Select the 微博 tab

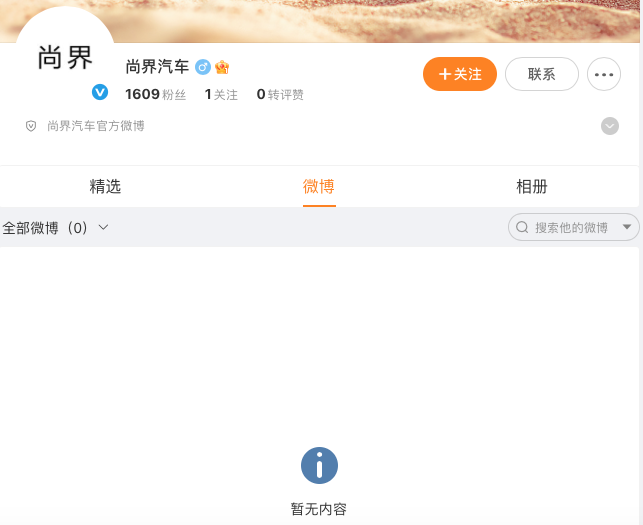tap(319, 186)
